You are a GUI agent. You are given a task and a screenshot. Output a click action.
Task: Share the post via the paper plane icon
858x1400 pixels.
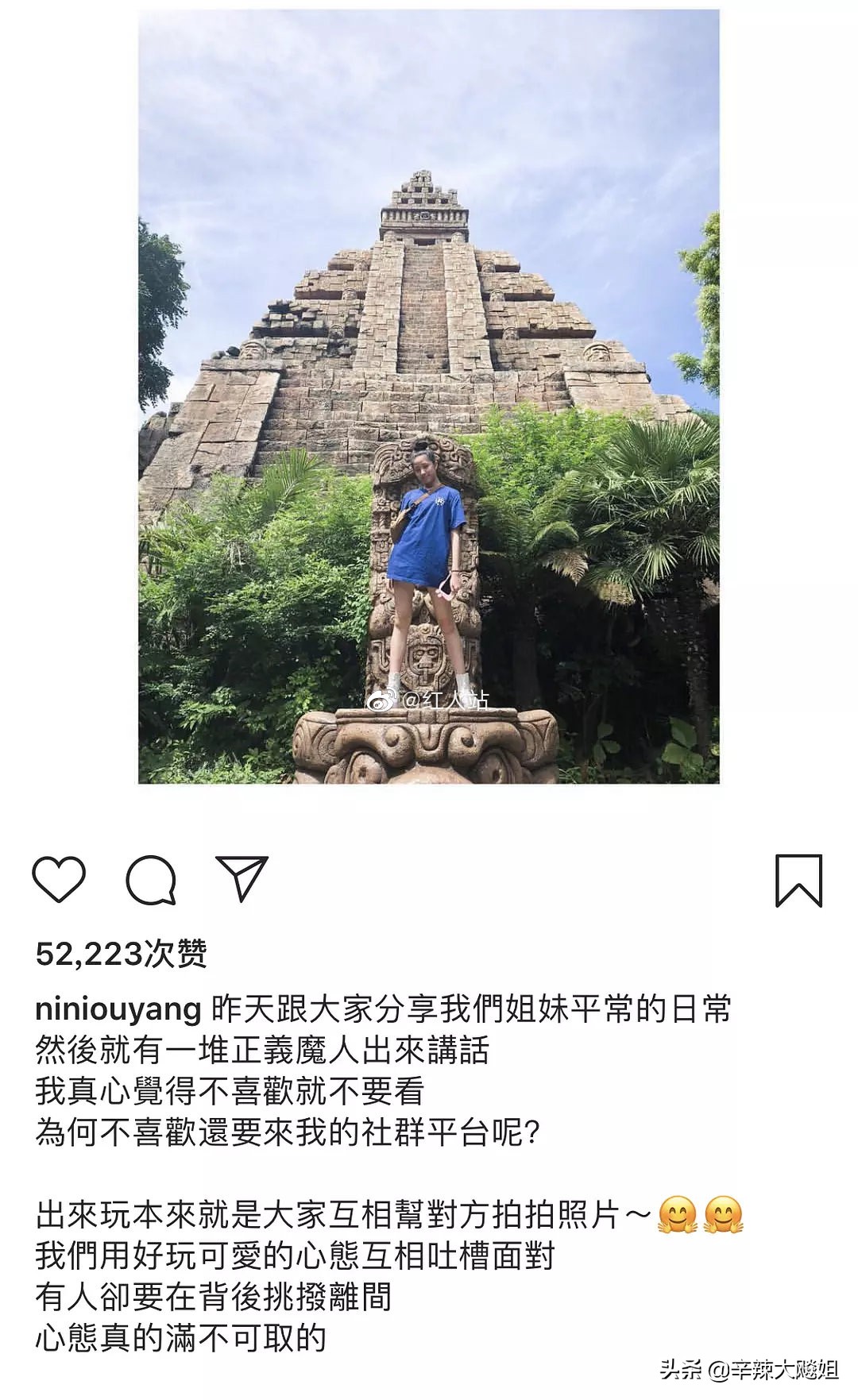(x=242, y=877)
